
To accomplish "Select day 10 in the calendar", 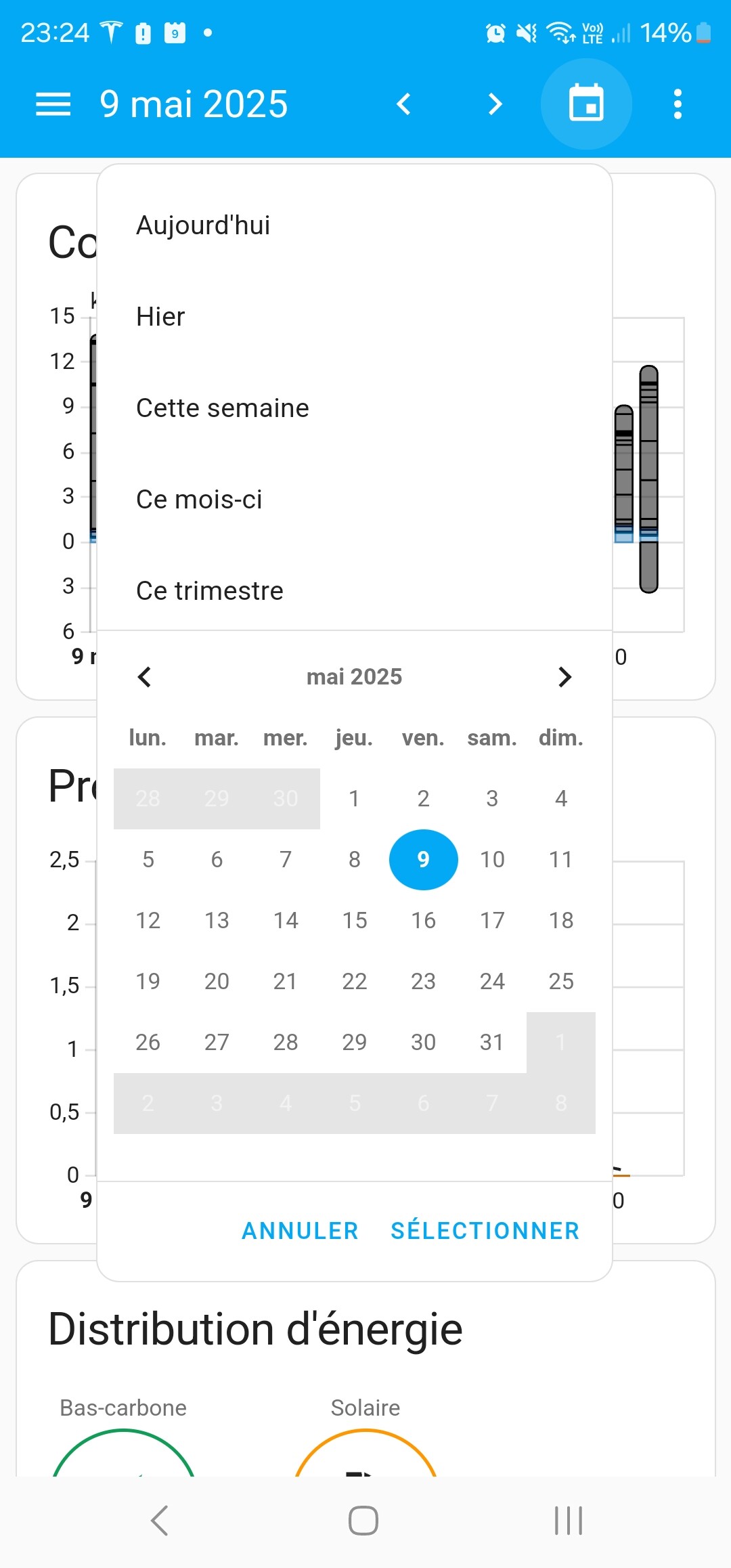I will pos(492,860).
